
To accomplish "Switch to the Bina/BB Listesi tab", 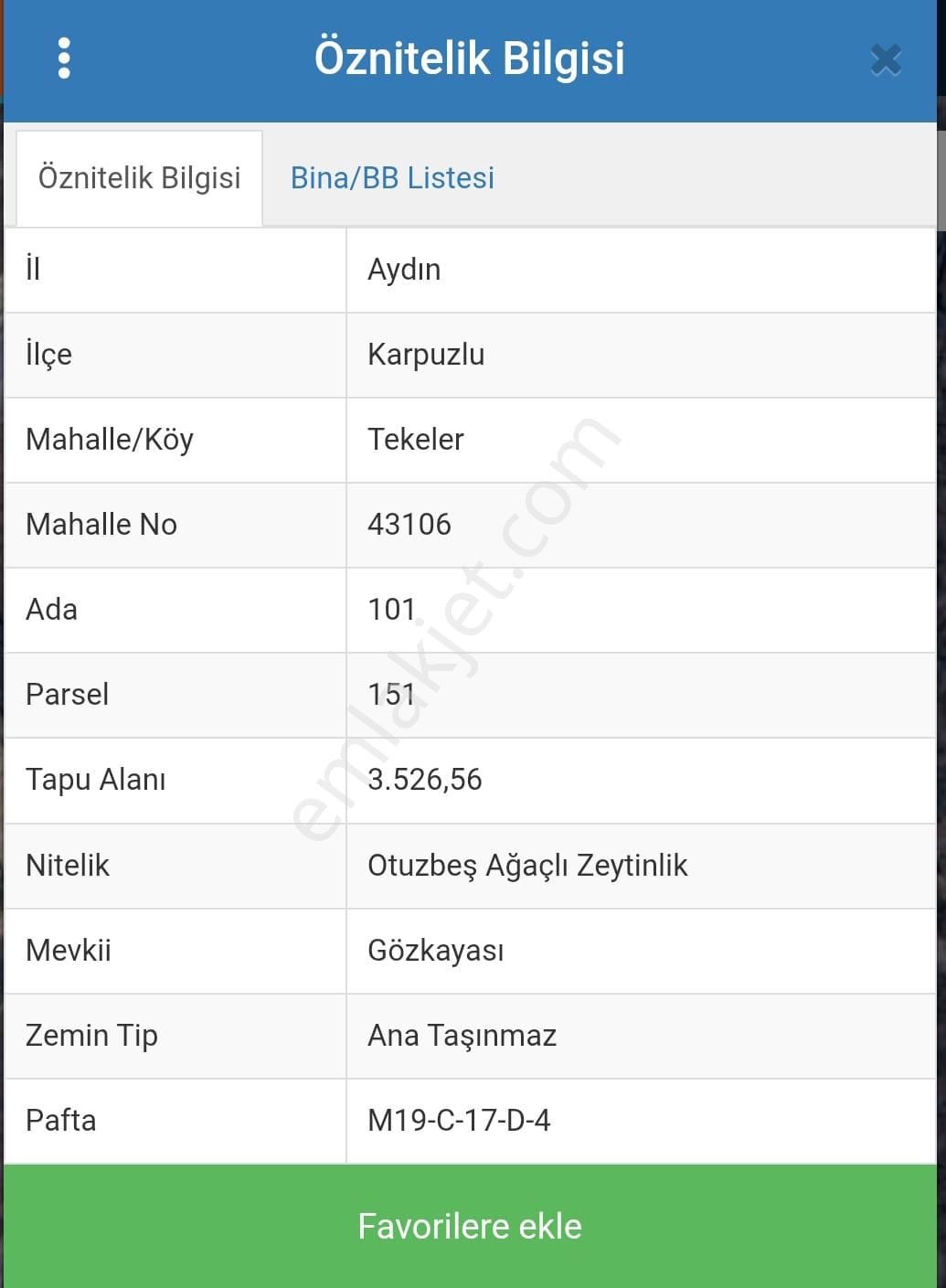I will (x=392, y=177).
